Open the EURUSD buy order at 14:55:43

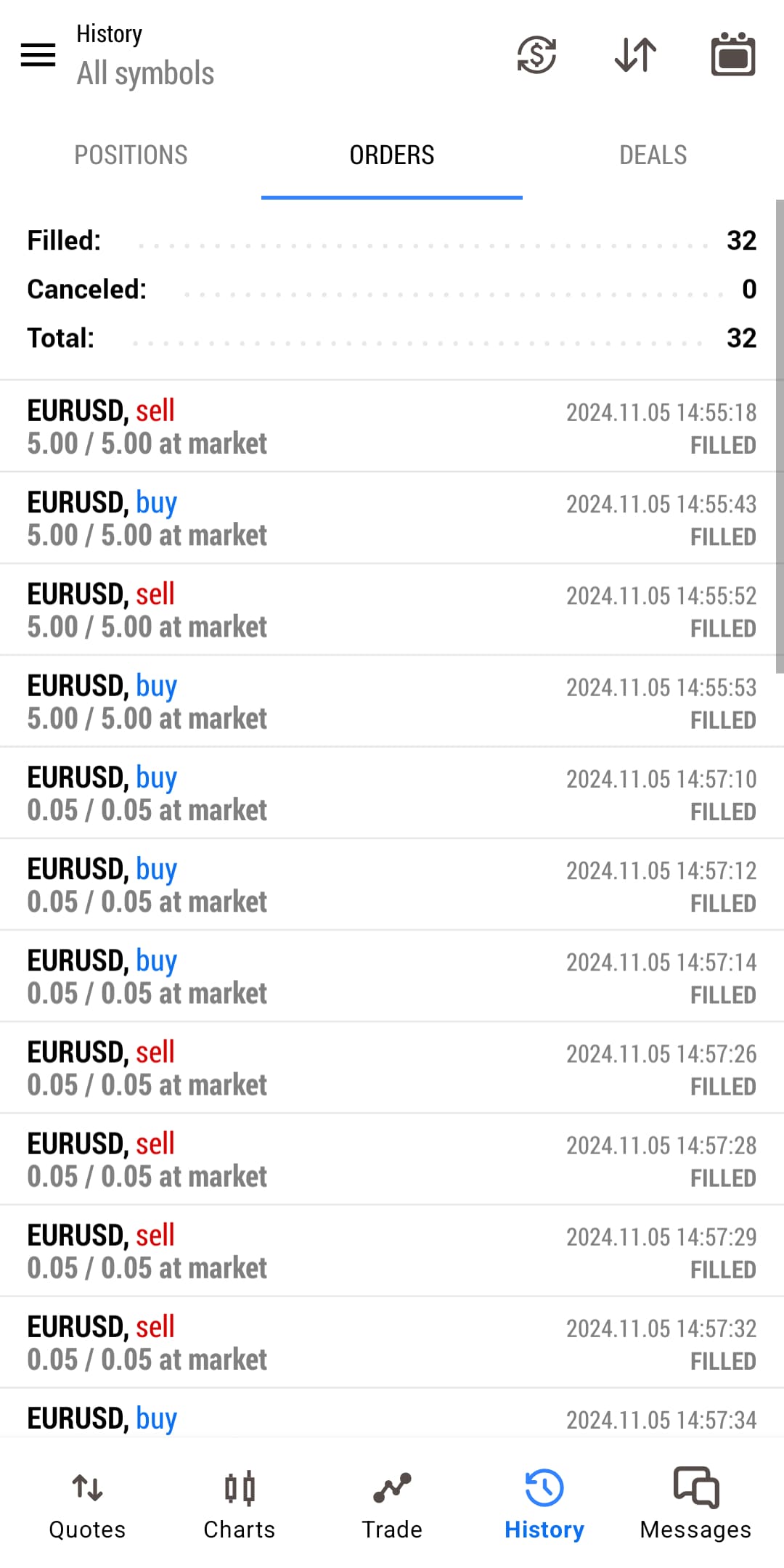pos(392,518)
